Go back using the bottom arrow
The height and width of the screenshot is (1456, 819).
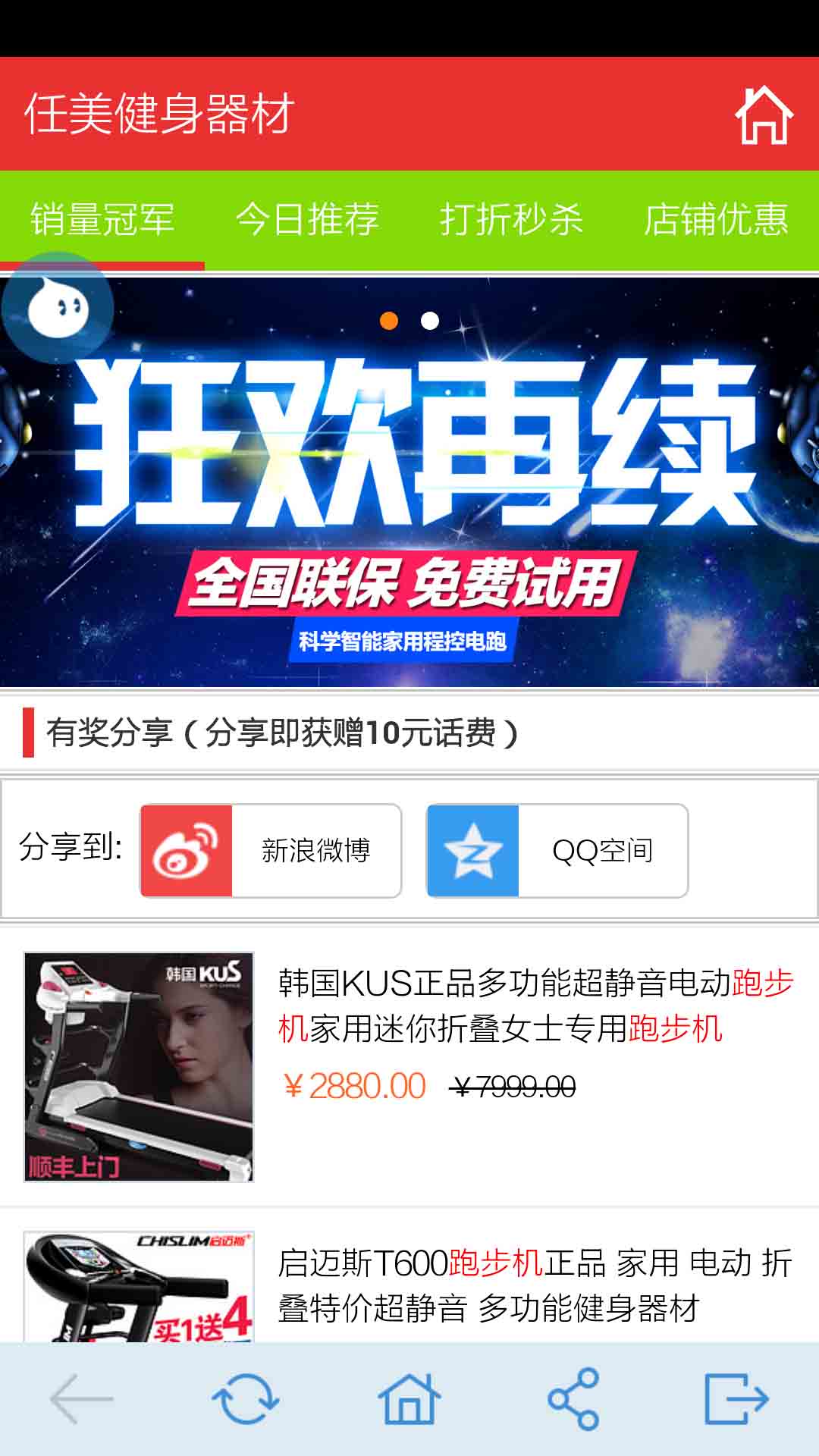[81, 1398]
